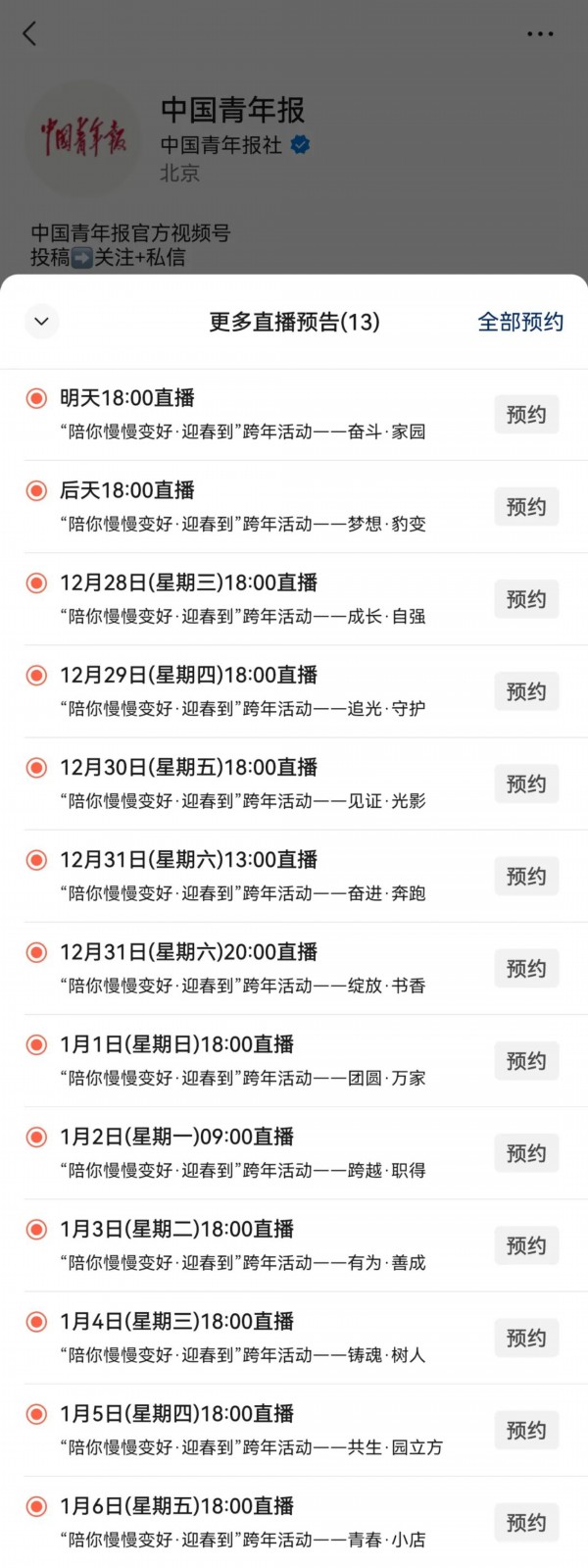
Task: Reserve the 1月2日 09:00 livestream 跨越·职得
Action: [526, 1153]
